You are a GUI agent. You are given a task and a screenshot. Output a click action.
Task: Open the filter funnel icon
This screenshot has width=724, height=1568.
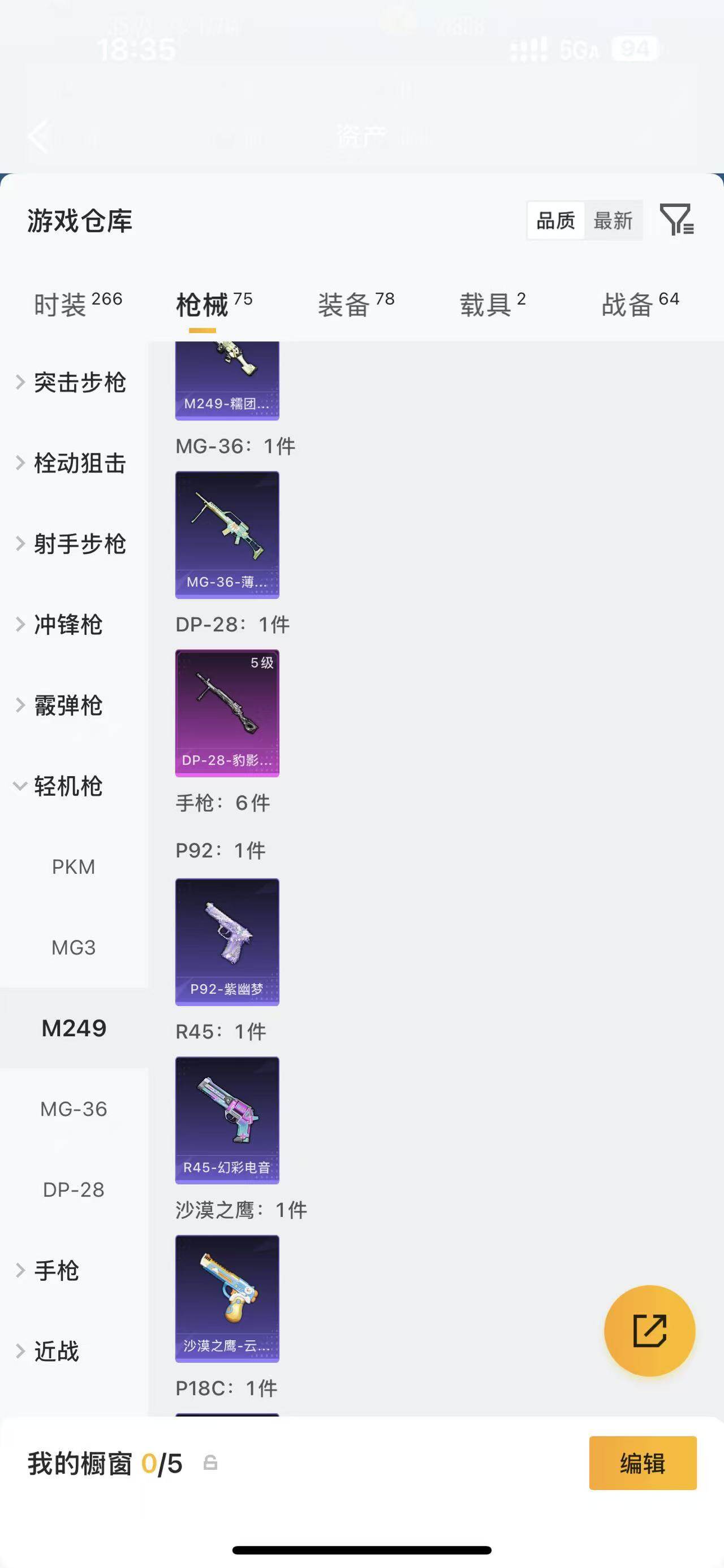coord(678,220)
